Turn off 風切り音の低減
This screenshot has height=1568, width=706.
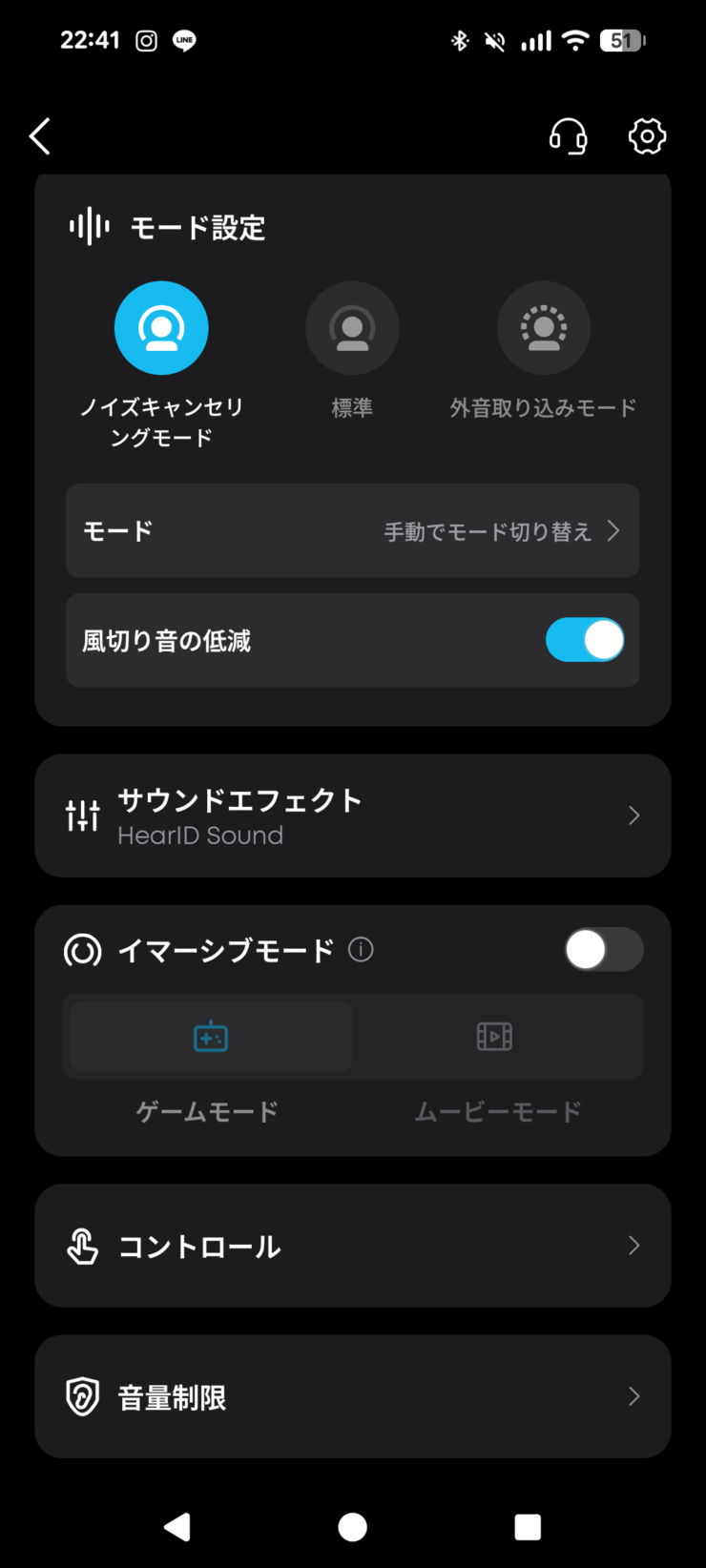[x=584, y=640]
